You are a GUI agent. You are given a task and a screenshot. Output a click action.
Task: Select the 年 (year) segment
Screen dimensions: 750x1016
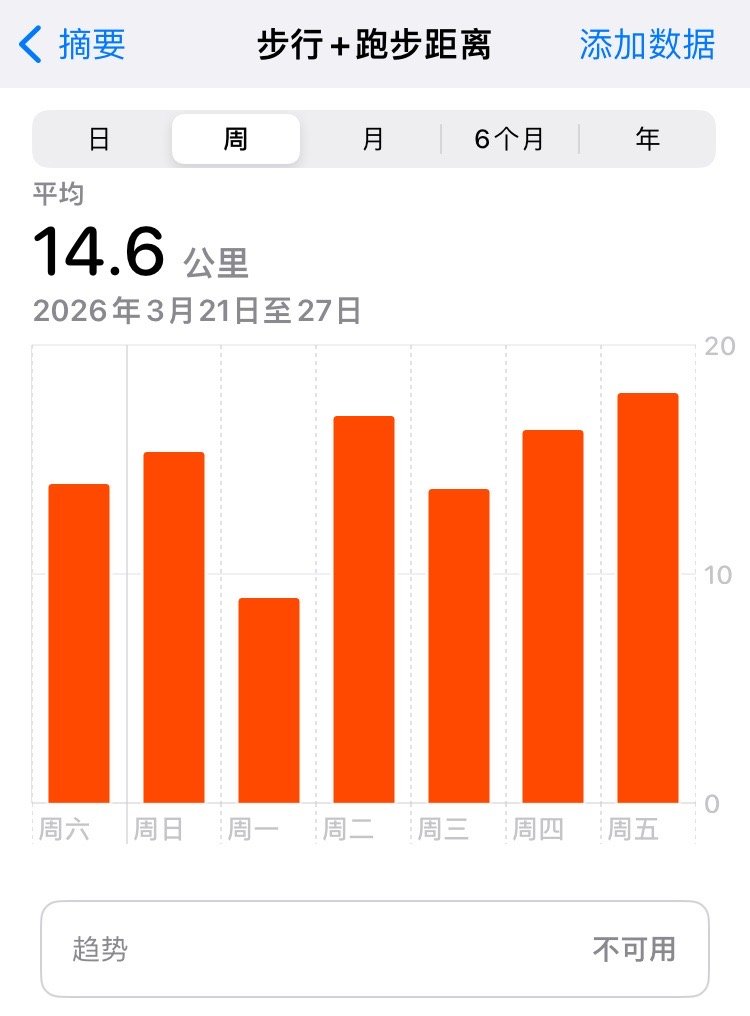click(648, 140)
